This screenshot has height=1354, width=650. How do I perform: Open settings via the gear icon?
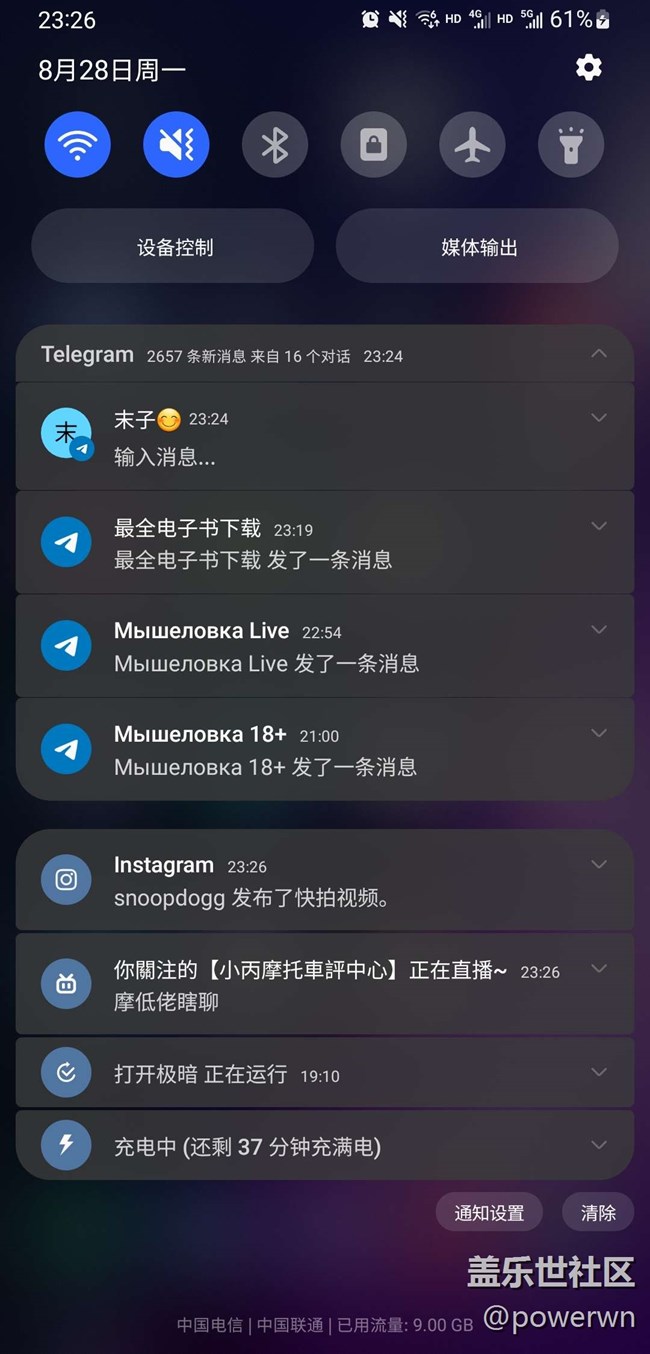588,68
